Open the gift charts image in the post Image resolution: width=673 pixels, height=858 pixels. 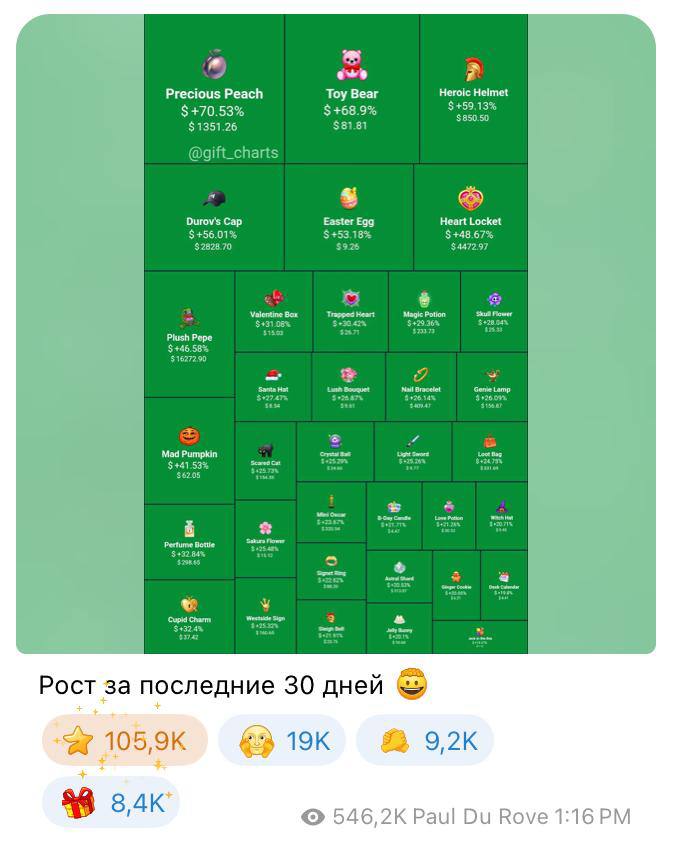click(x=336, y=334)
